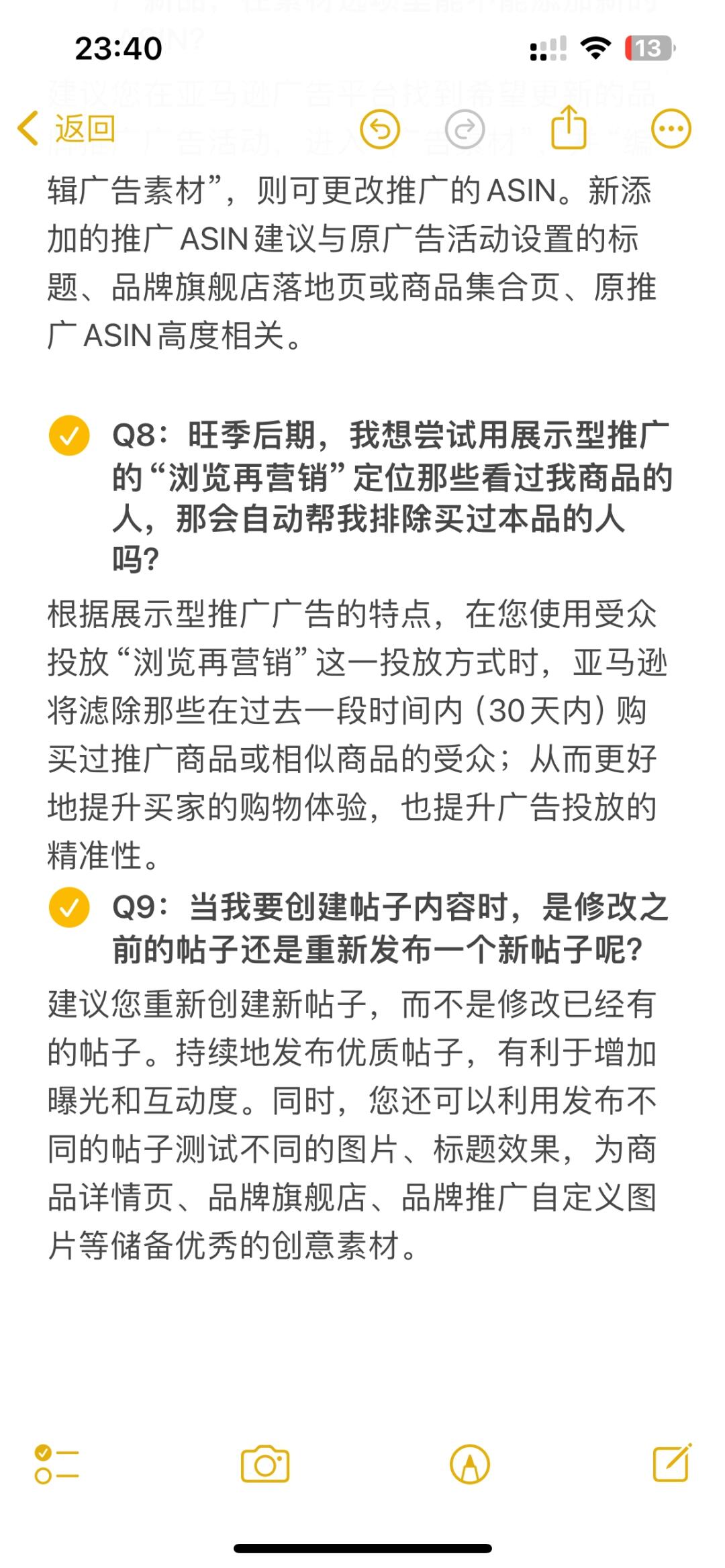Screen dimensions: 725x1568
Task: Compose a new note
Action: coord(672,1463)
